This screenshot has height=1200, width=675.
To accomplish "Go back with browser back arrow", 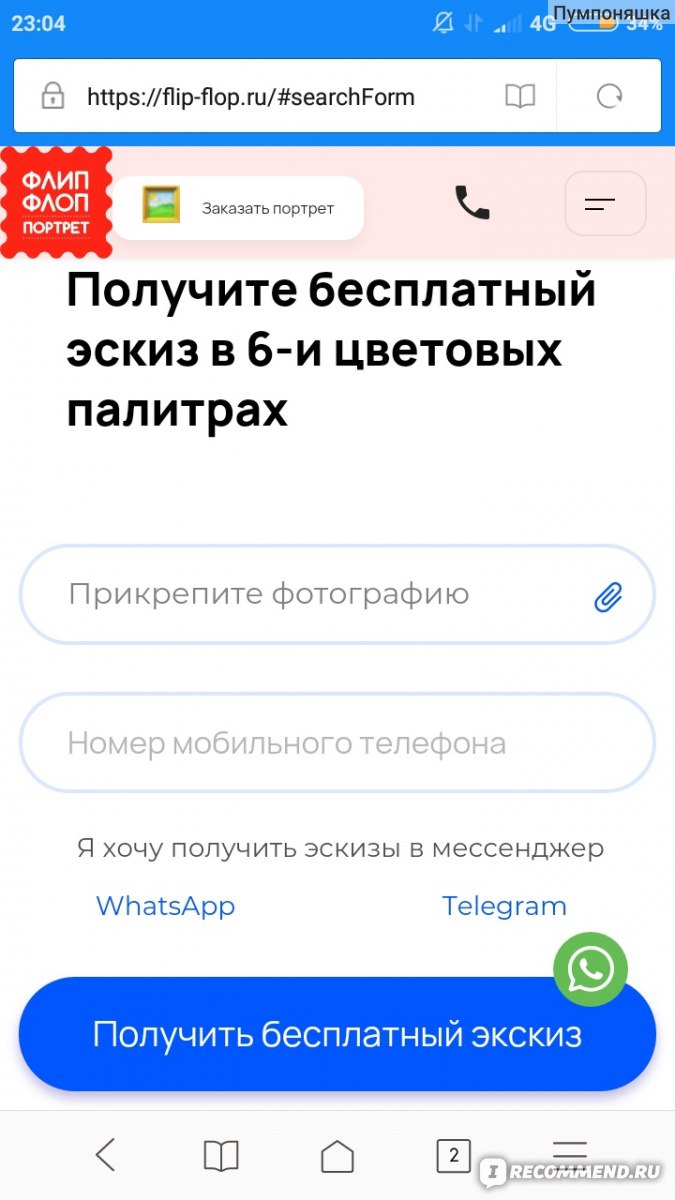I will click(105, 1156).
